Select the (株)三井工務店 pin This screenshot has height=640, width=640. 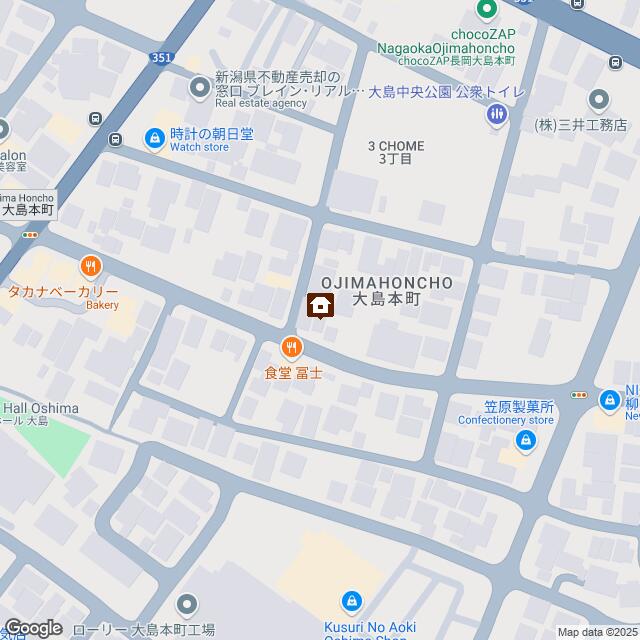(598, 100)
